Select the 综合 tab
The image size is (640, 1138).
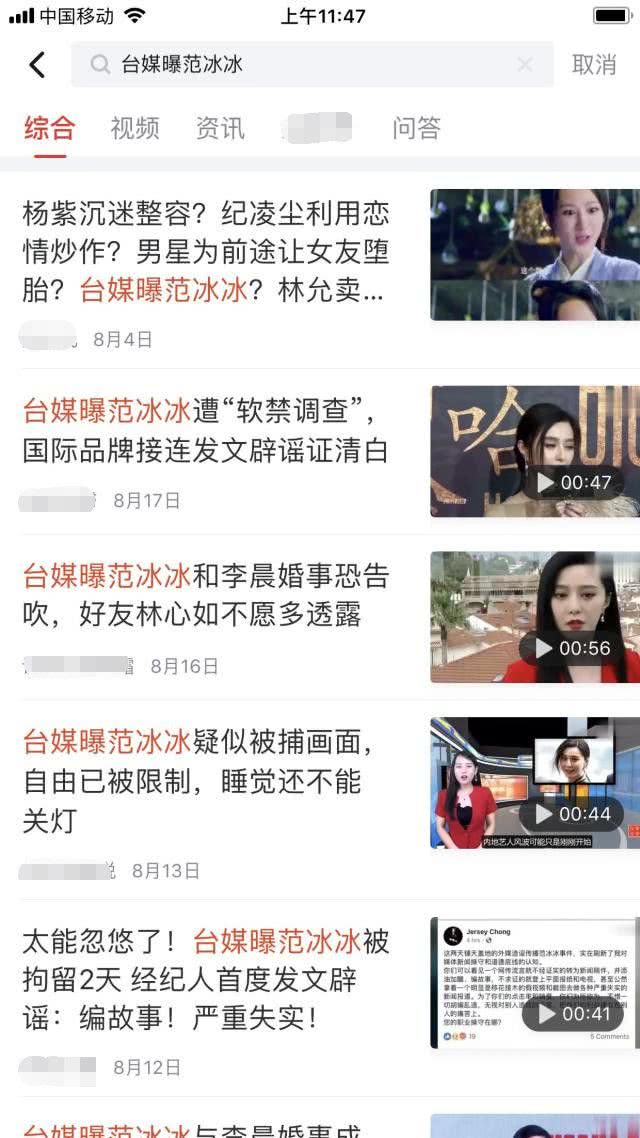point(49,128)
